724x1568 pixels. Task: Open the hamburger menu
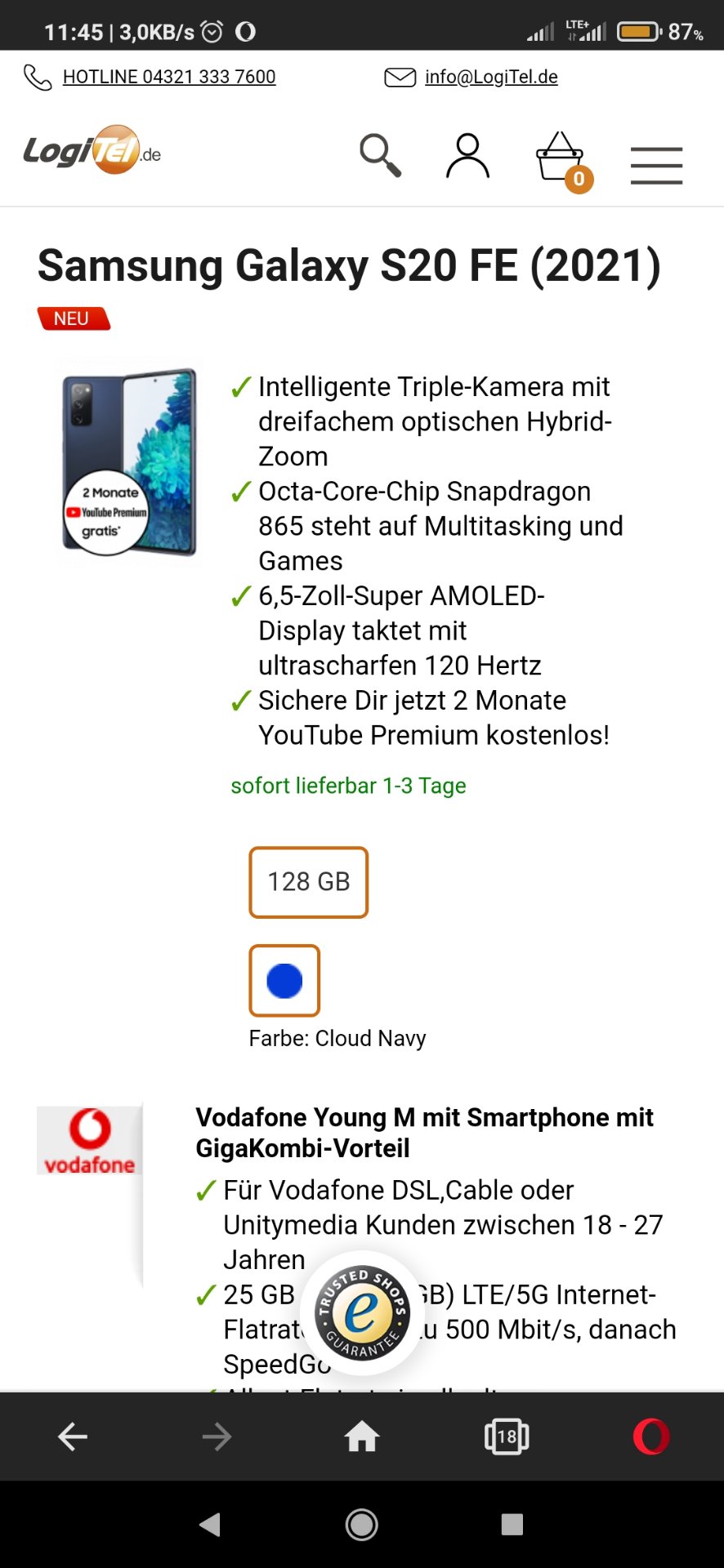click(x=656, y=166)
